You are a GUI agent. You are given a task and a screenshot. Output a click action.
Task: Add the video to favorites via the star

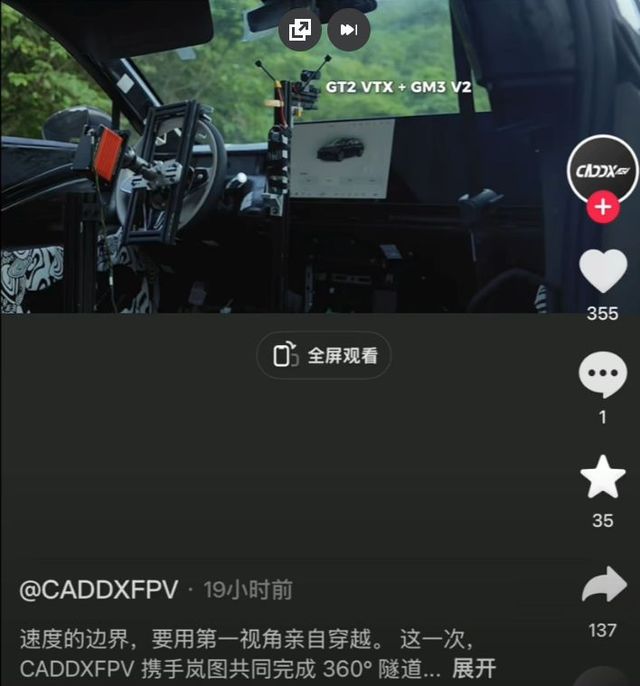click(603, 477)
